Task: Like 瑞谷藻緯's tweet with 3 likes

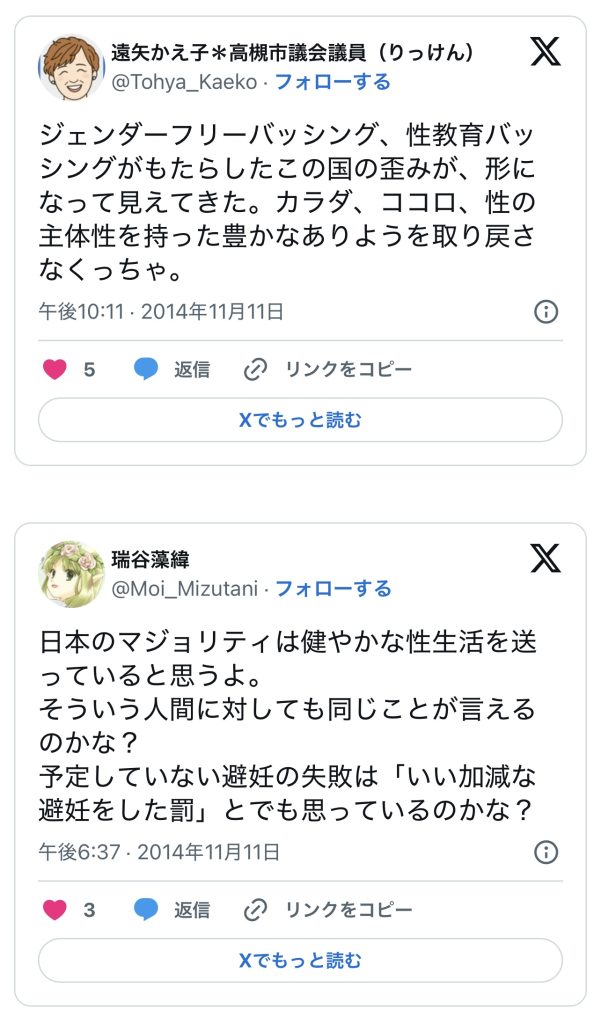Action: [56, 910]
